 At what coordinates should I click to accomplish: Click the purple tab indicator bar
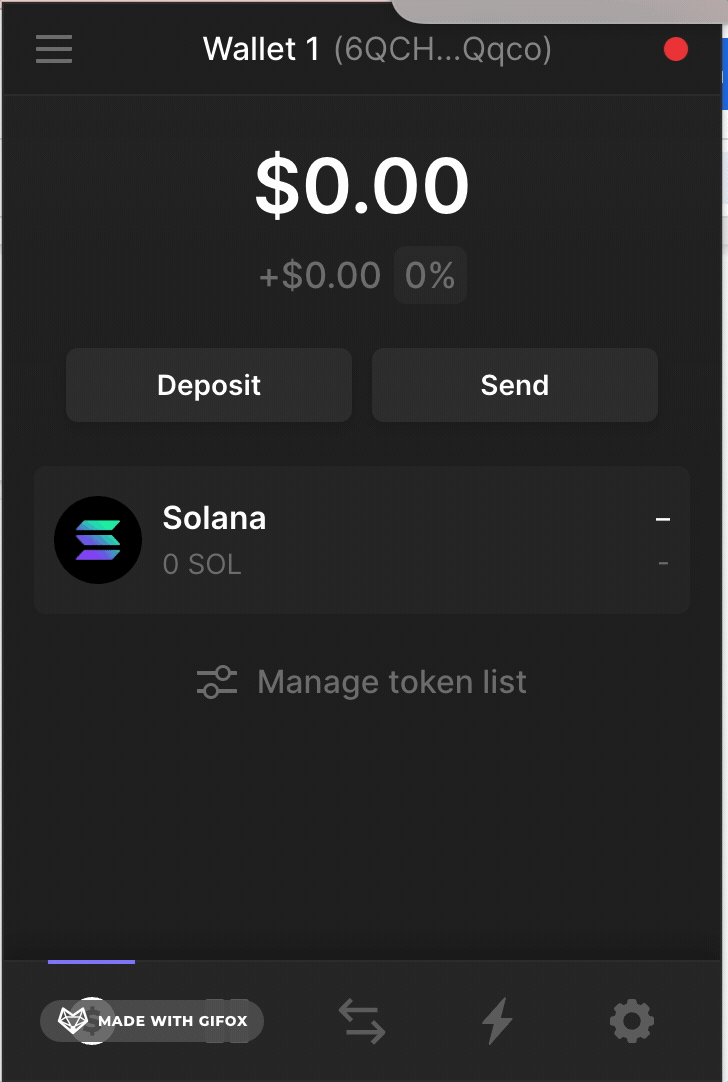[91, 961]
